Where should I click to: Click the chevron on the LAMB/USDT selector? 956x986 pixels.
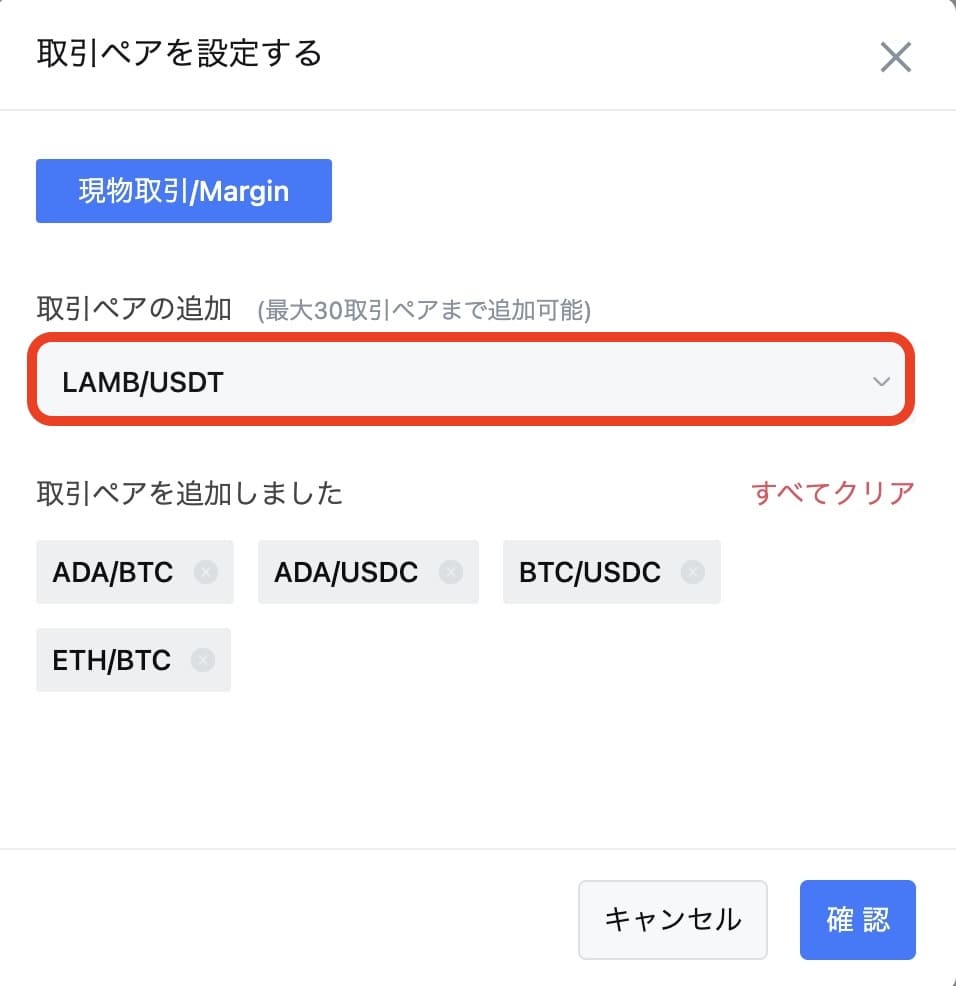tap(880, 381)
